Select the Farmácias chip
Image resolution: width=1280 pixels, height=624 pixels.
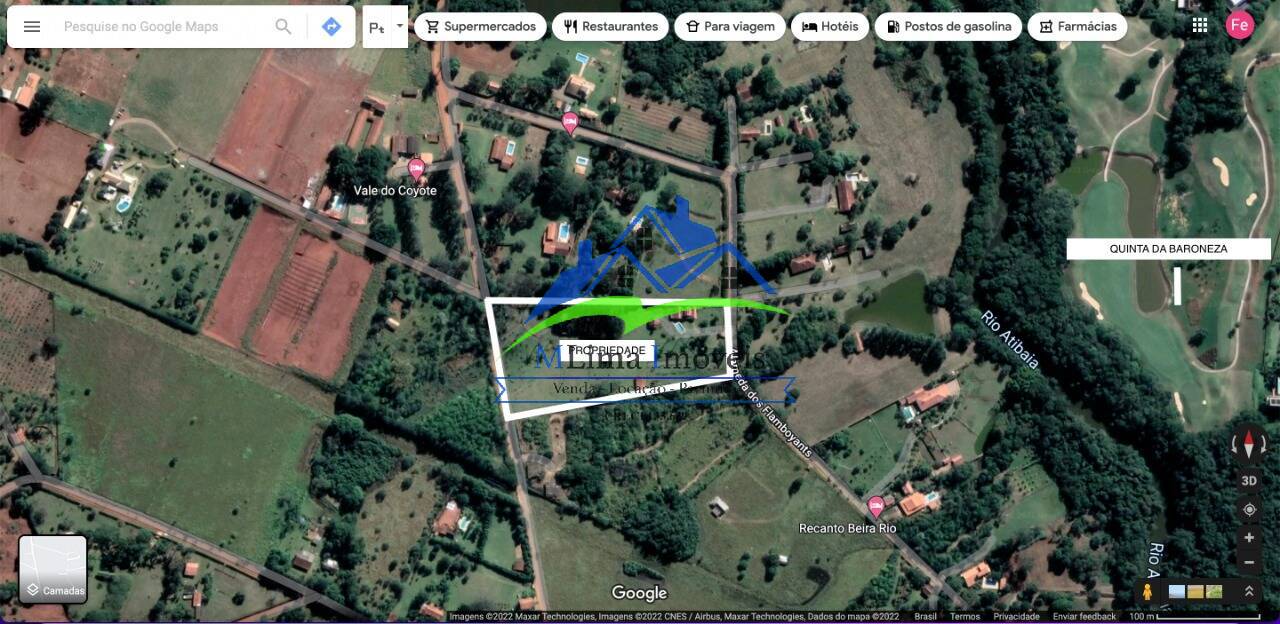tap(1077, 27)
